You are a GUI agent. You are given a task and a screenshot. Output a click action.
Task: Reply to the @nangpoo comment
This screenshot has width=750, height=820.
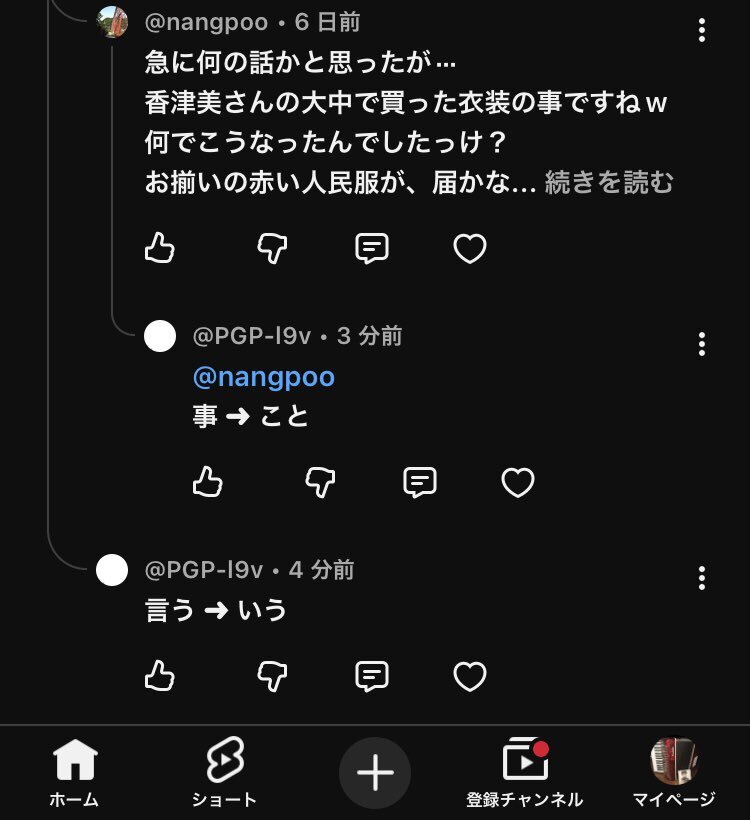tap(372, 248)
